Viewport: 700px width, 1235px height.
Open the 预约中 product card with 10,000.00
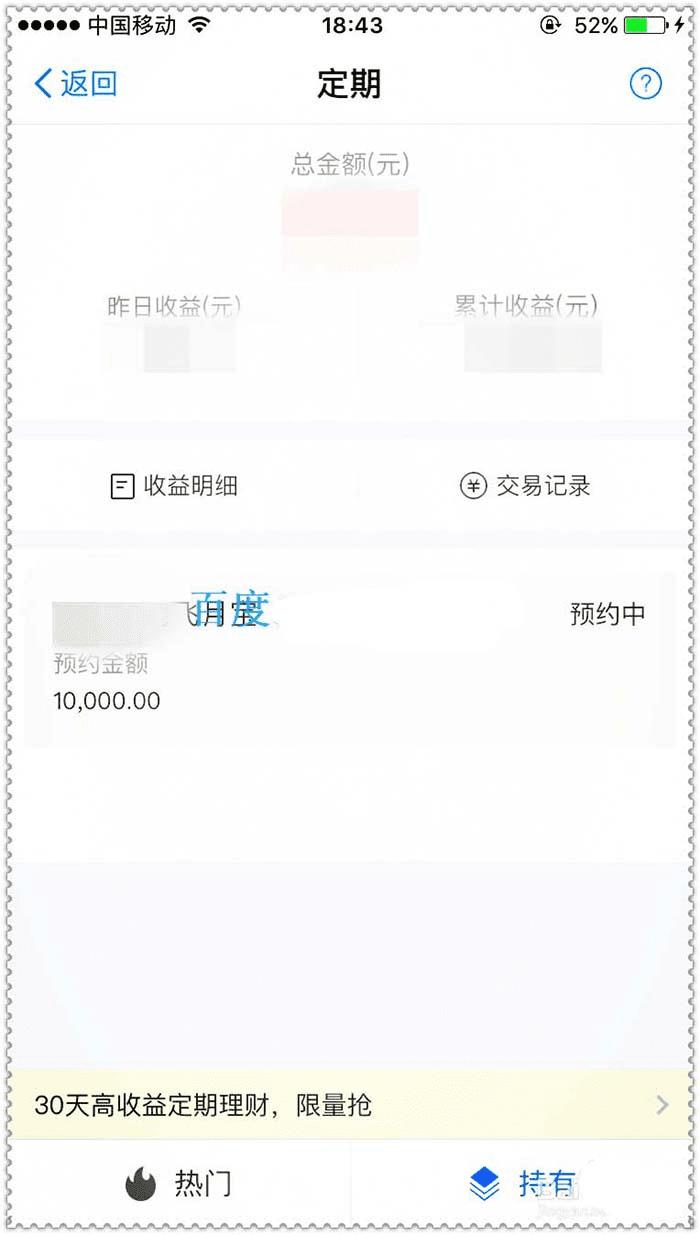coord(350,660)
